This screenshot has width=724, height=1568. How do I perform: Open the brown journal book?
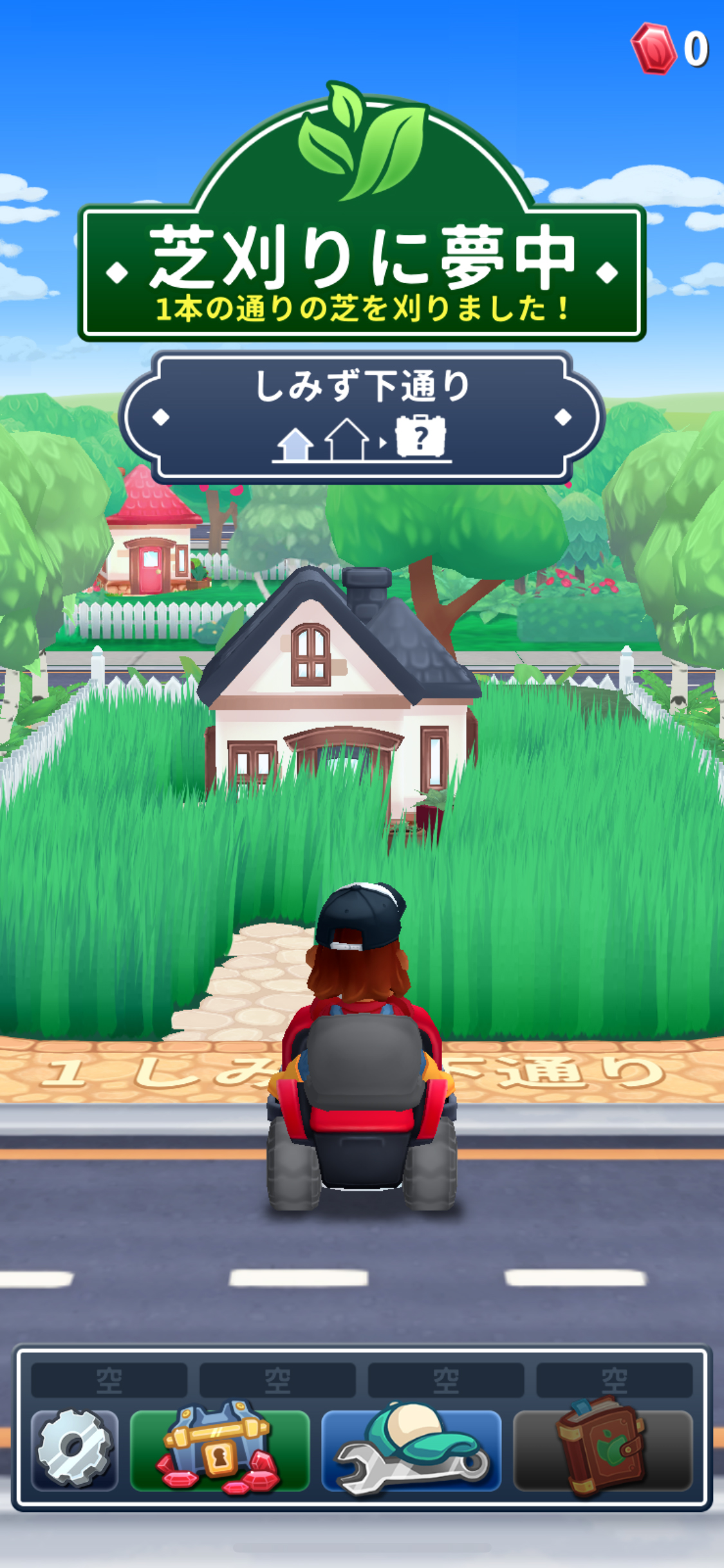602,1448
